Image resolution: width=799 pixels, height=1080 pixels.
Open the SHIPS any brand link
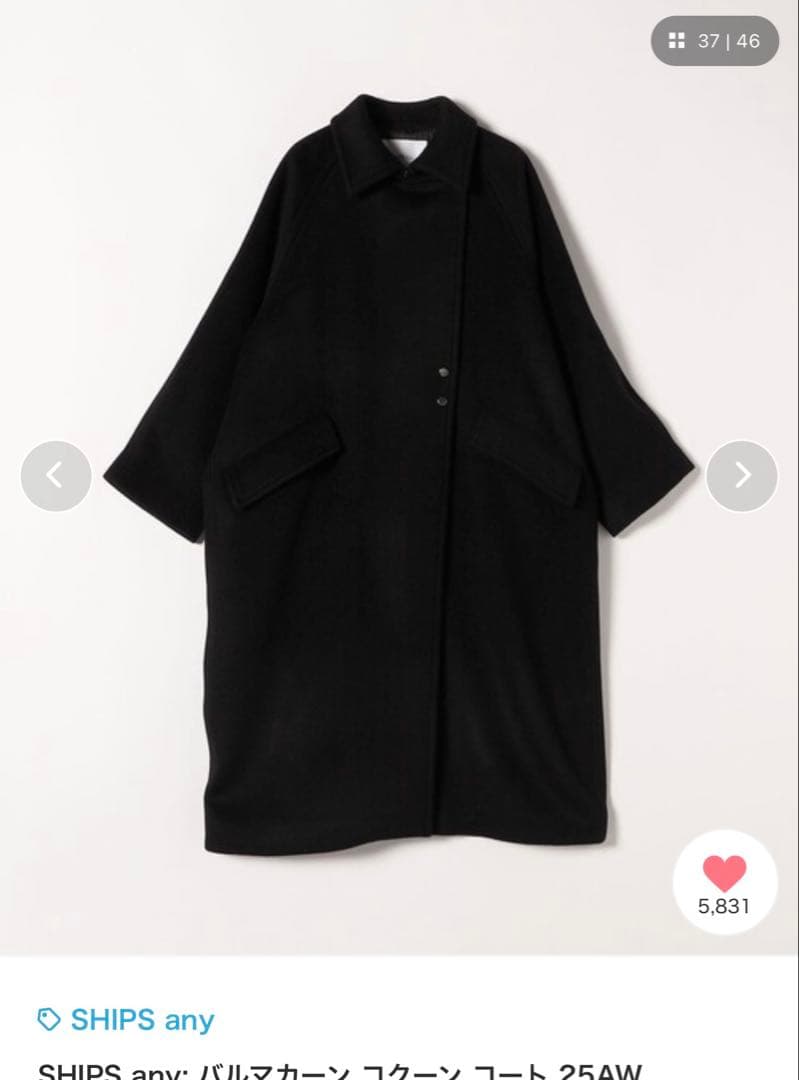coord(127,1020)
